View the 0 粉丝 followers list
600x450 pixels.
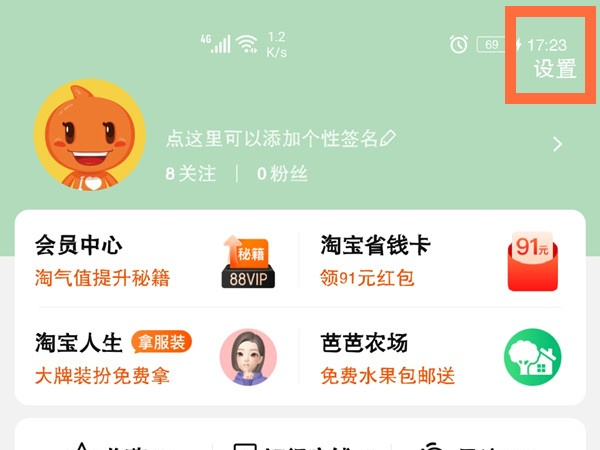282,174
